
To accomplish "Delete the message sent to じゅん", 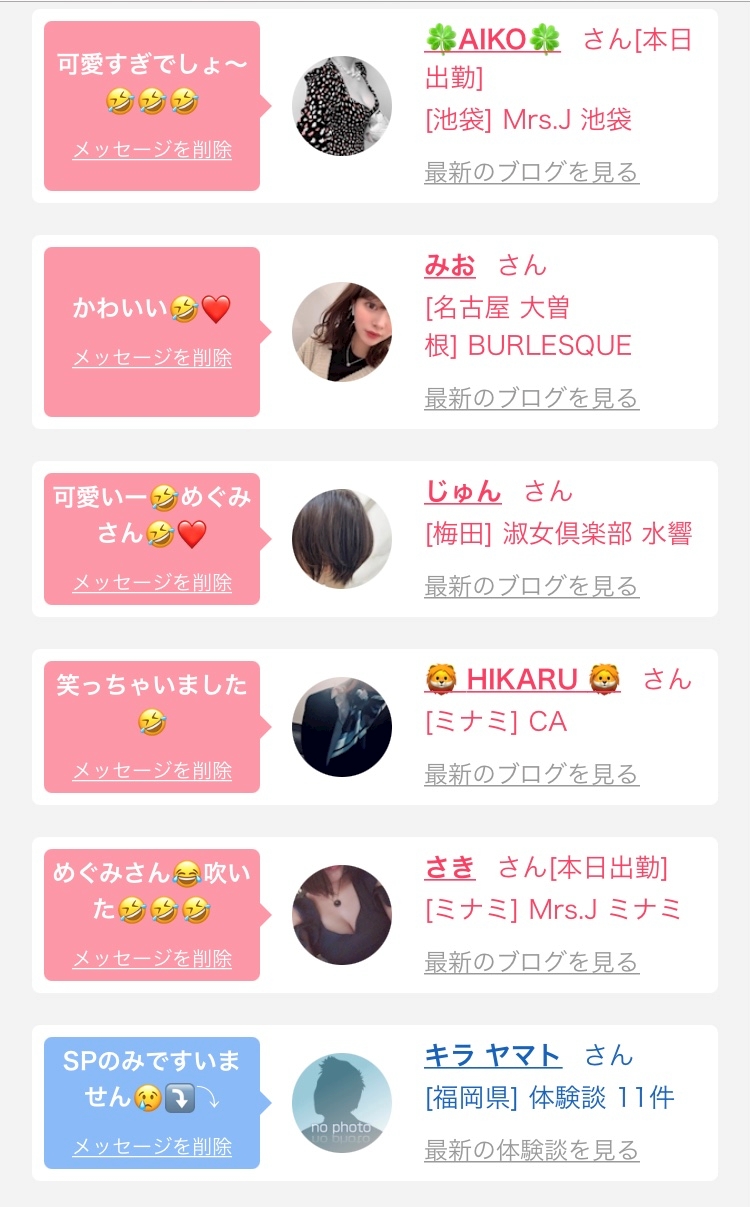I will click(152, 583).
